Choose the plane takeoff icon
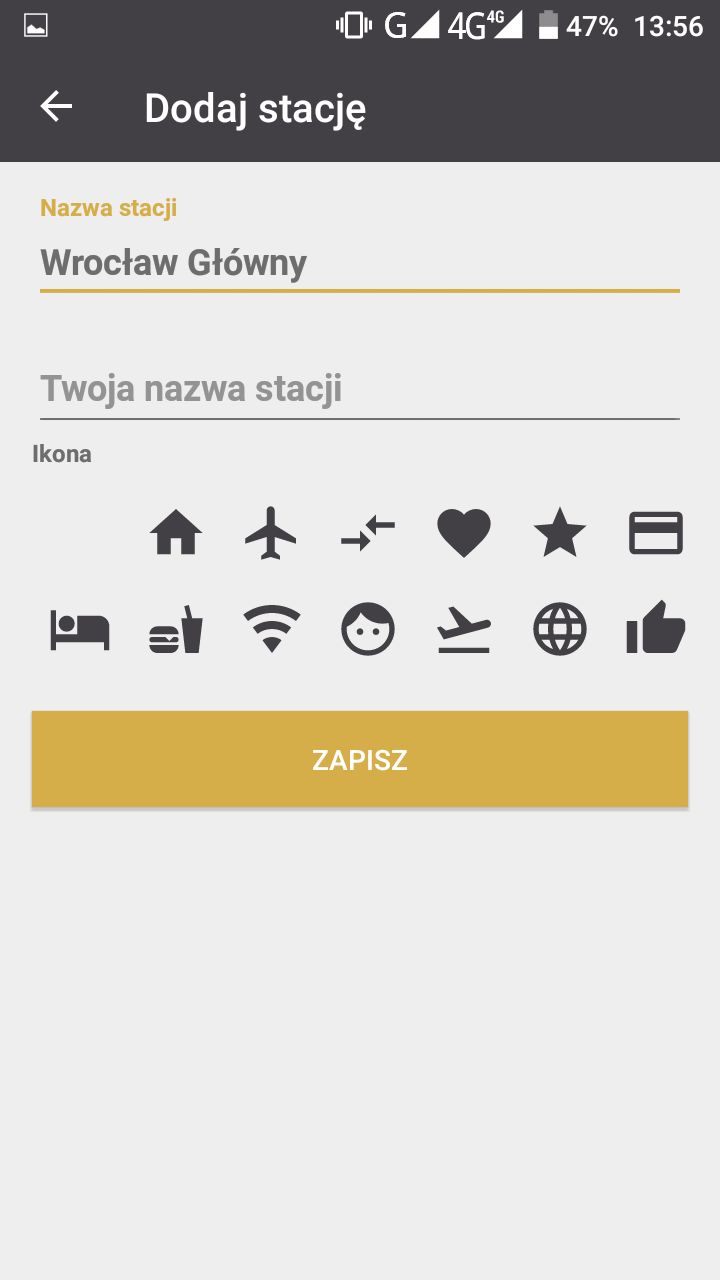Image resolution: width=720 pixels, height=1280 pixels. click(x=464, y=631)
